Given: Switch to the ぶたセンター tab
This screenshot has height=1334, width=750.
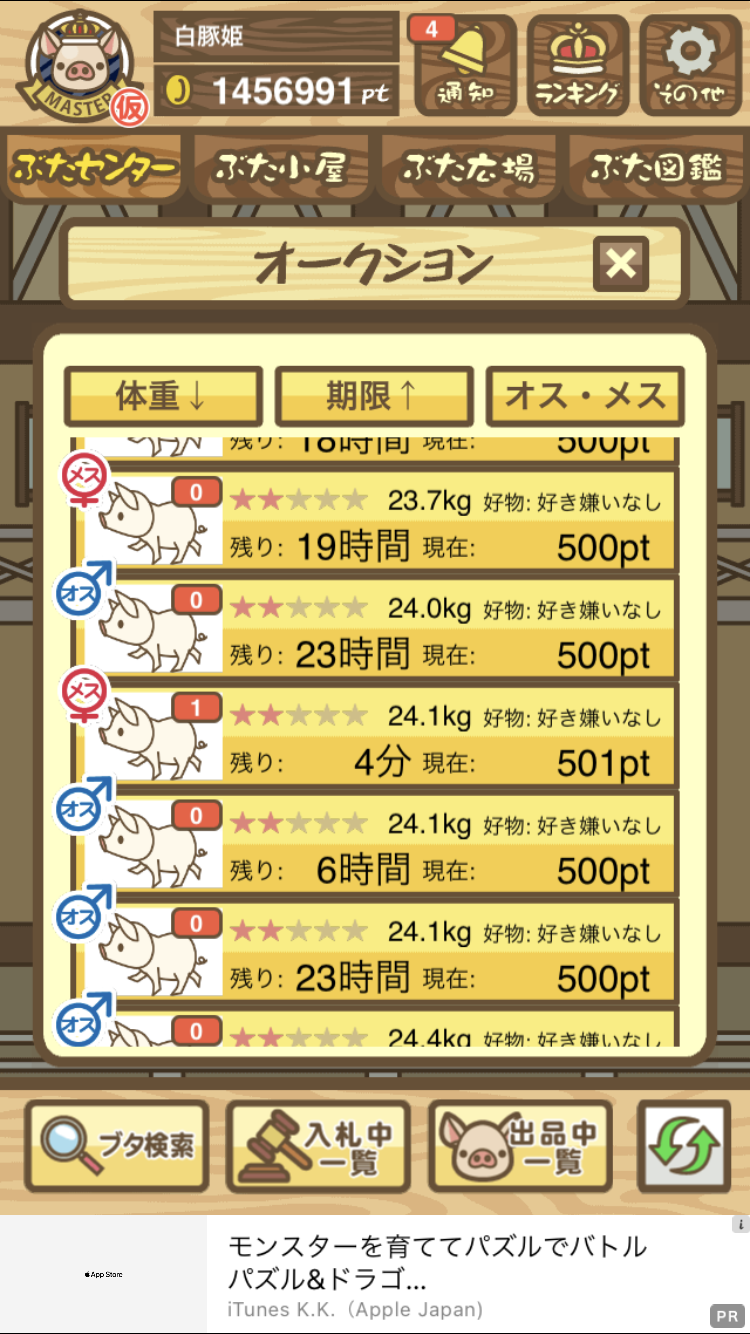Looking at the screenshot, I should pyautogui.click(x=95, y=168).
